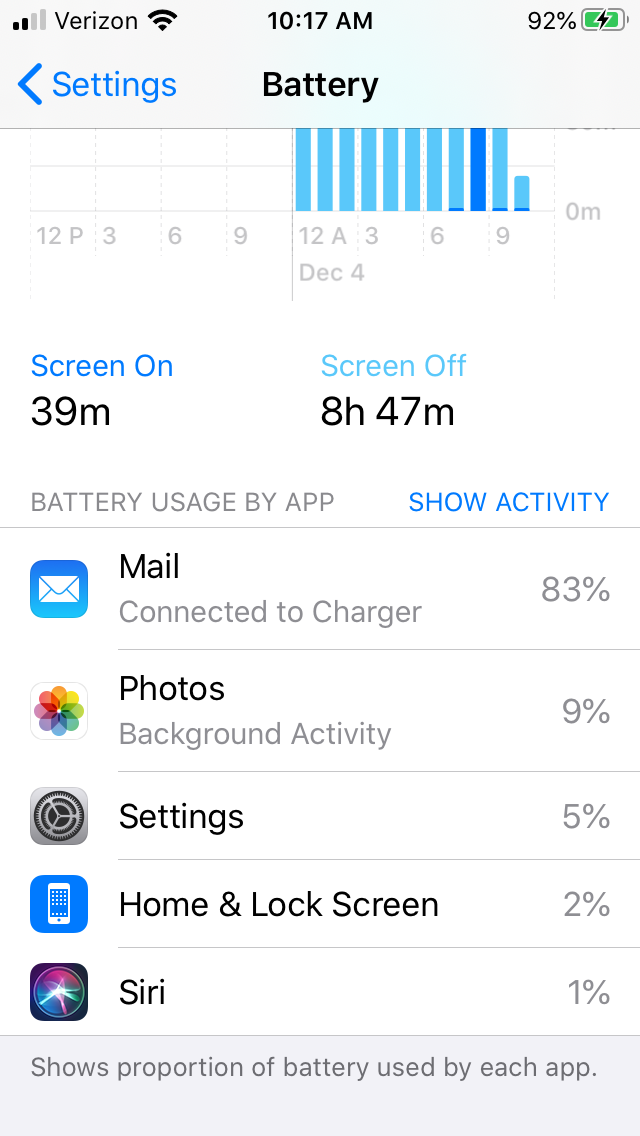Select the Siri battery usage row
The height and width of the screenshot is (1136, 640).
320,991
